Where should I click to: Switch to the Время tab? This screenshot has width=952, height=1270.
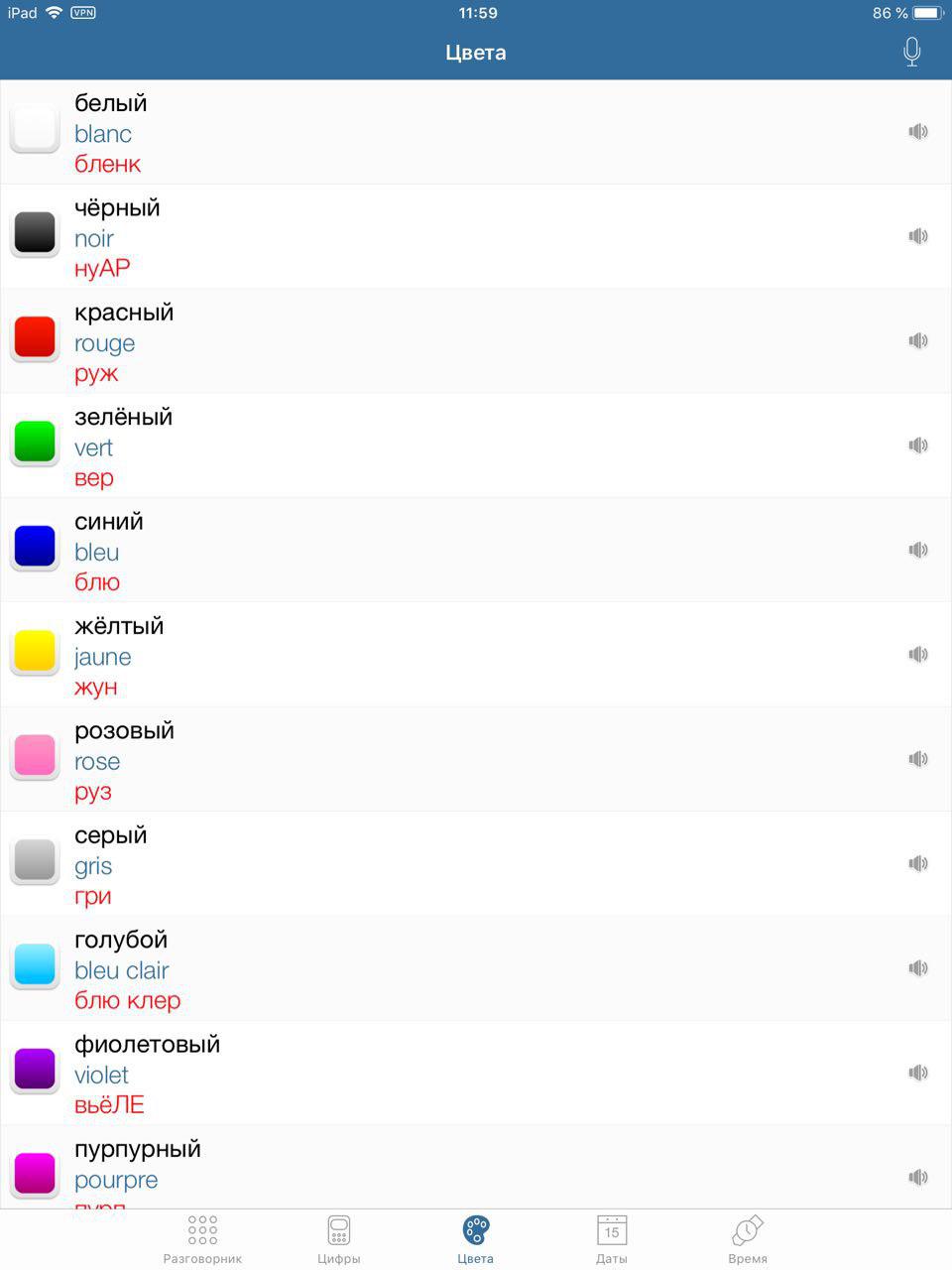coord(748,1239)
